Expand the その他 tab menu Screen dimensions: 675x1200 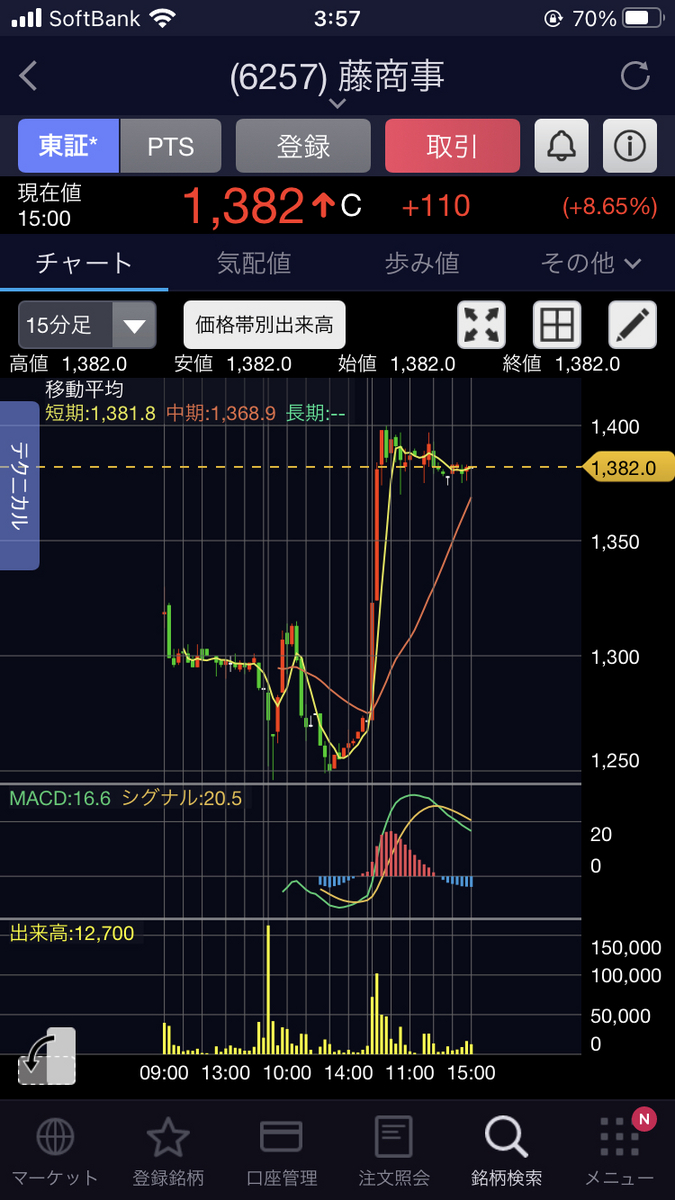tap(590, 263)
